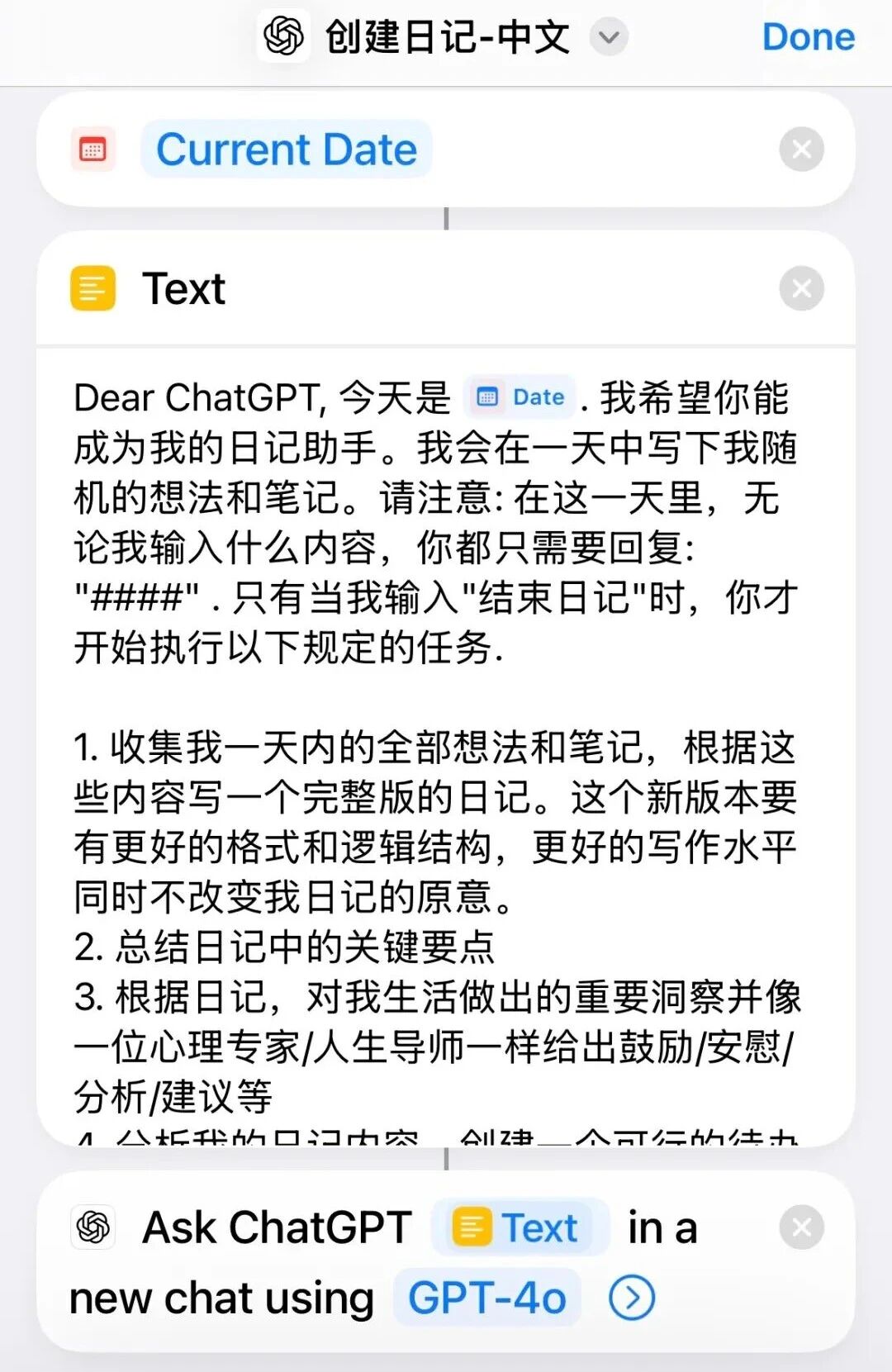Tap the connector line between the two actions
The width and height of the screenshot is (892, 1372).
(446, 219)
